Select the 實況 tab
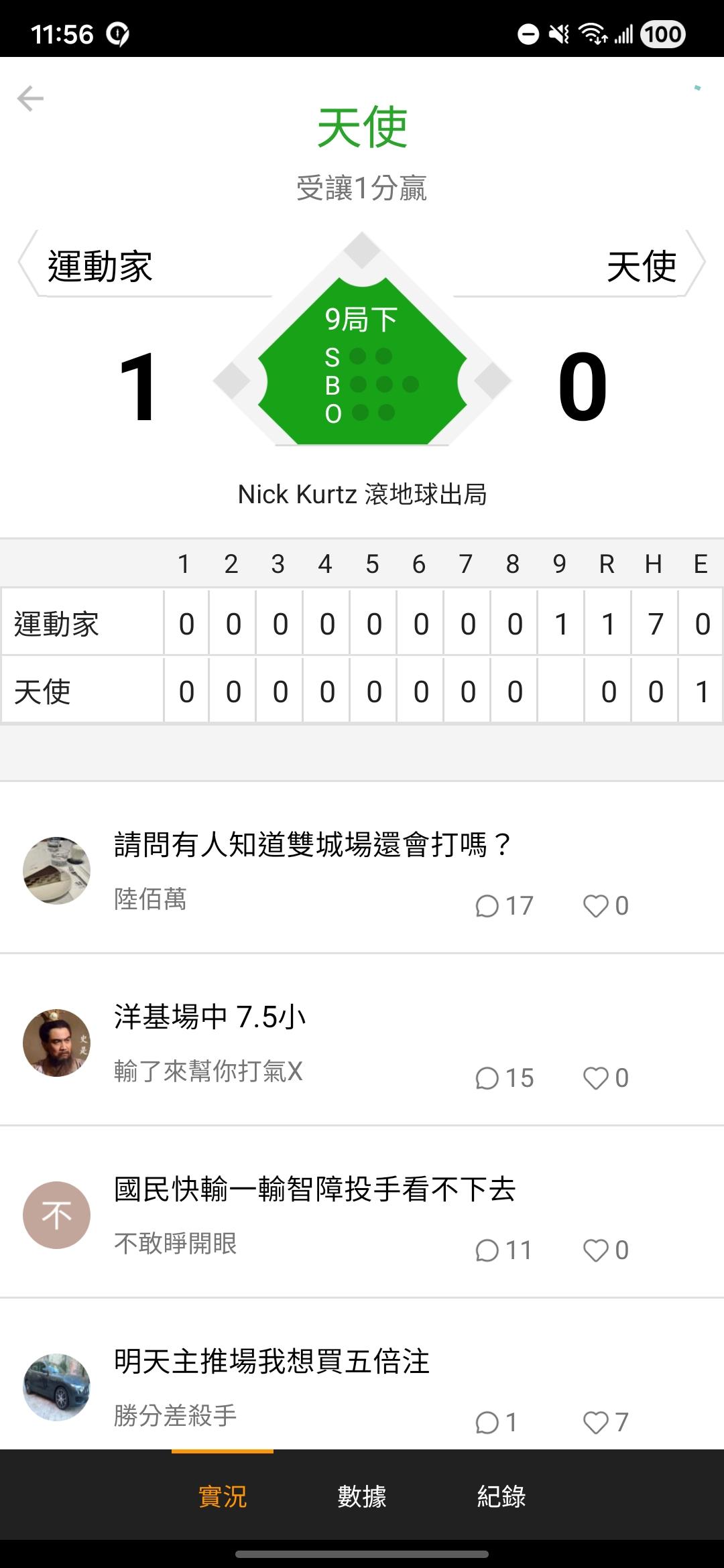This screenshot has width=724, height=1568. pyautogui.click(x=223, y=1496)
